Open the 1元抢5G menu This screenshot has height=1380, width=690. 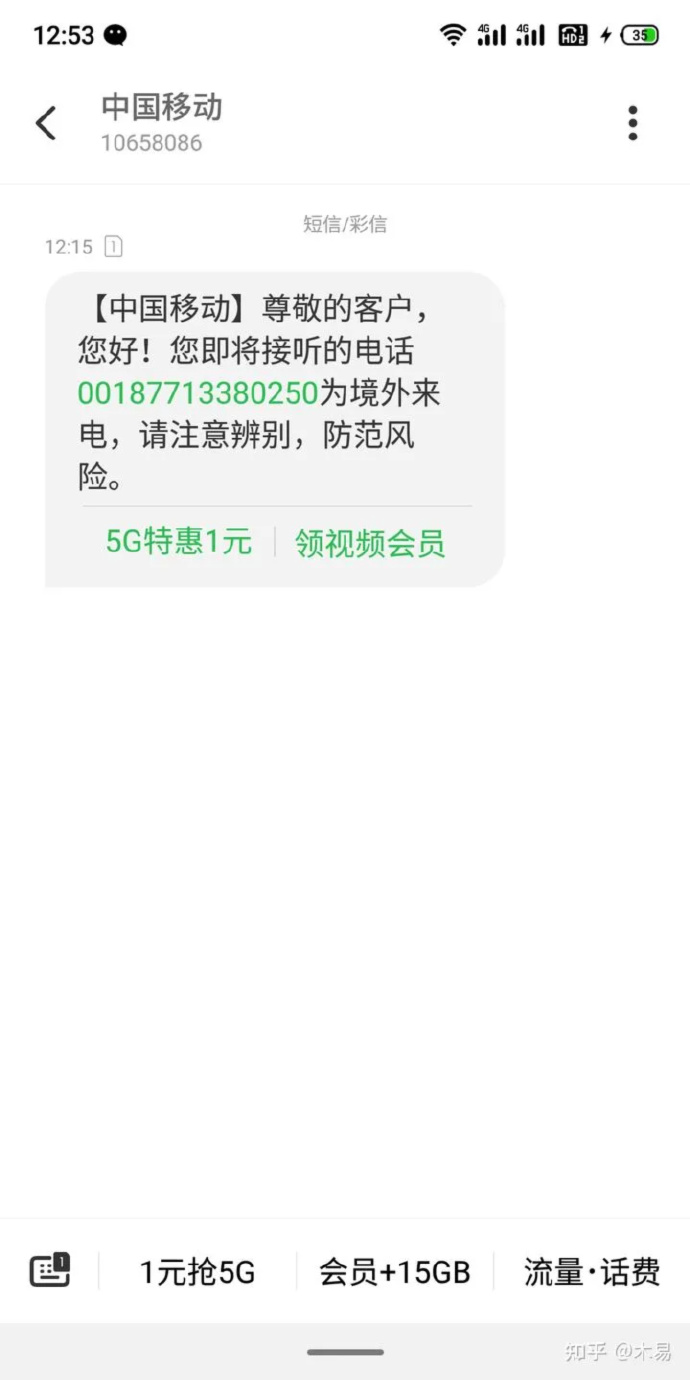point(198,1272)
